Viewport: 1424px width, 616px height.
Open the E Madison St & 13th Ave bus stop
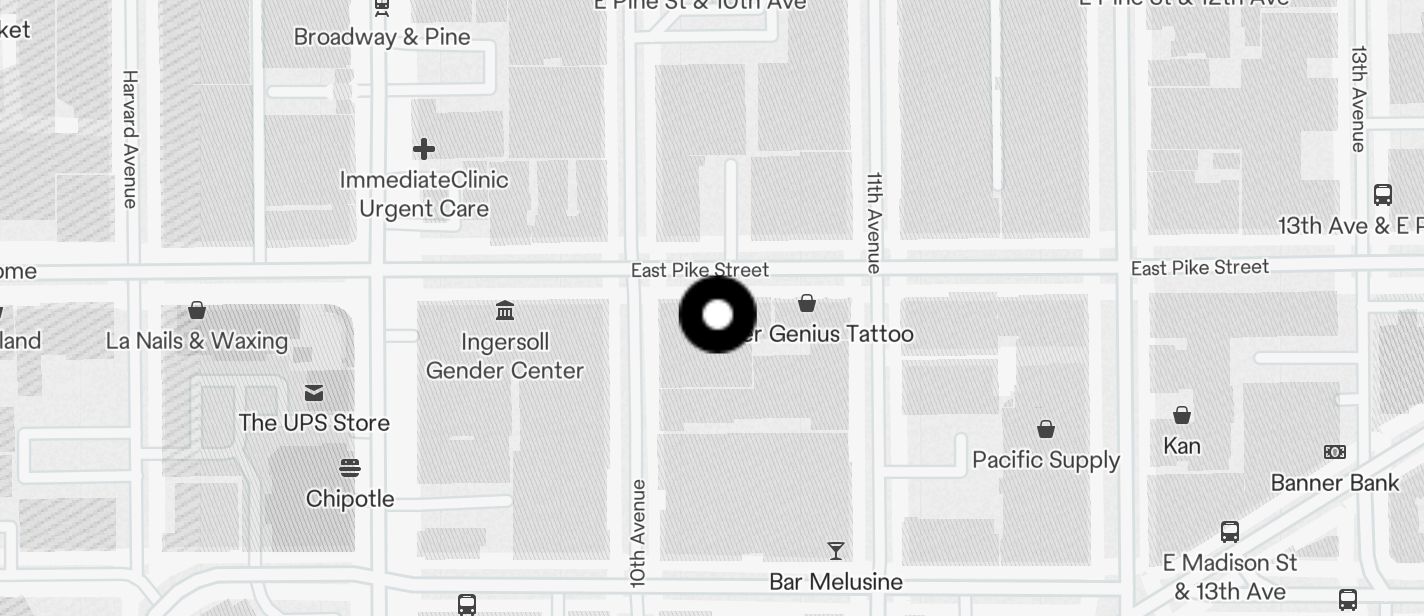point(1230,533)
